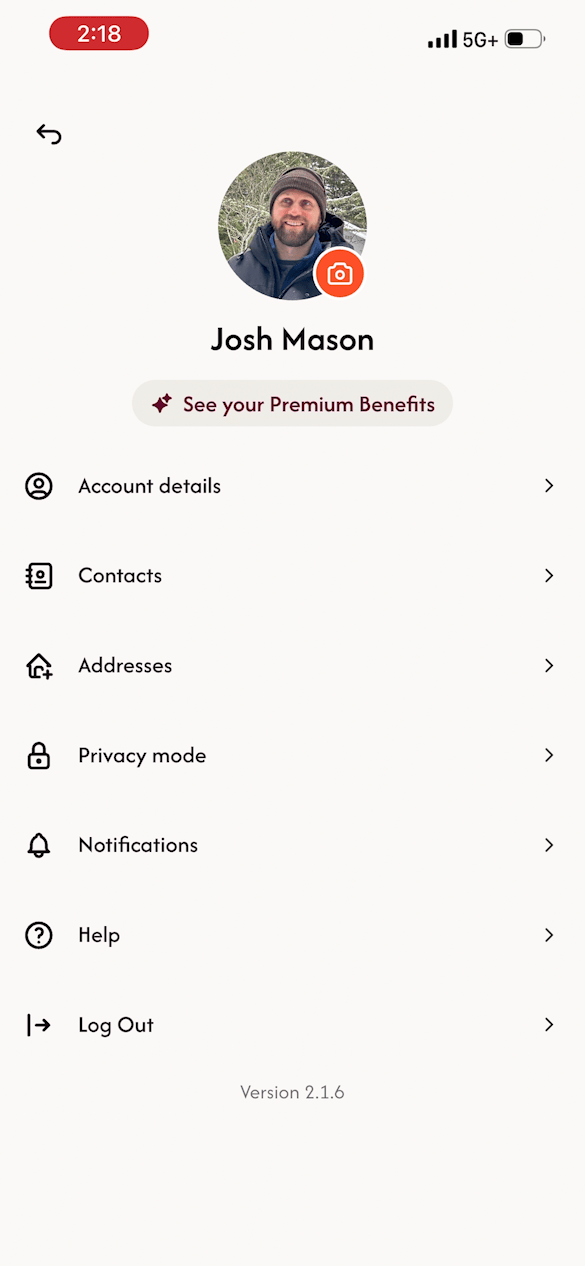See your Premium Benefits
This screenshot has height=1266, width=585.
tap(292, 404)
